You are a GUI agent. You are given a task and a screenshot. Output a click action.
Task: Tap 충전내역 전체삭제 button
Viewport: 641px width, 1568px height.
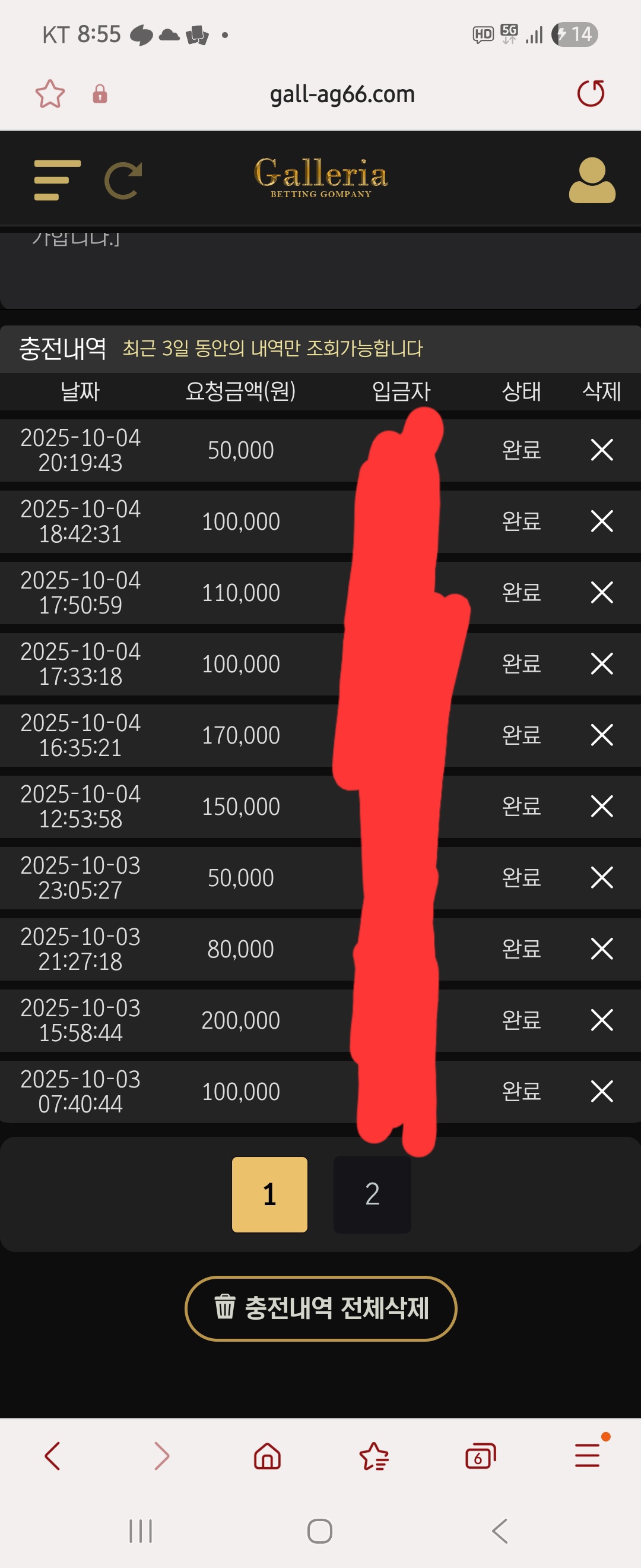[x=320, y=1308]
